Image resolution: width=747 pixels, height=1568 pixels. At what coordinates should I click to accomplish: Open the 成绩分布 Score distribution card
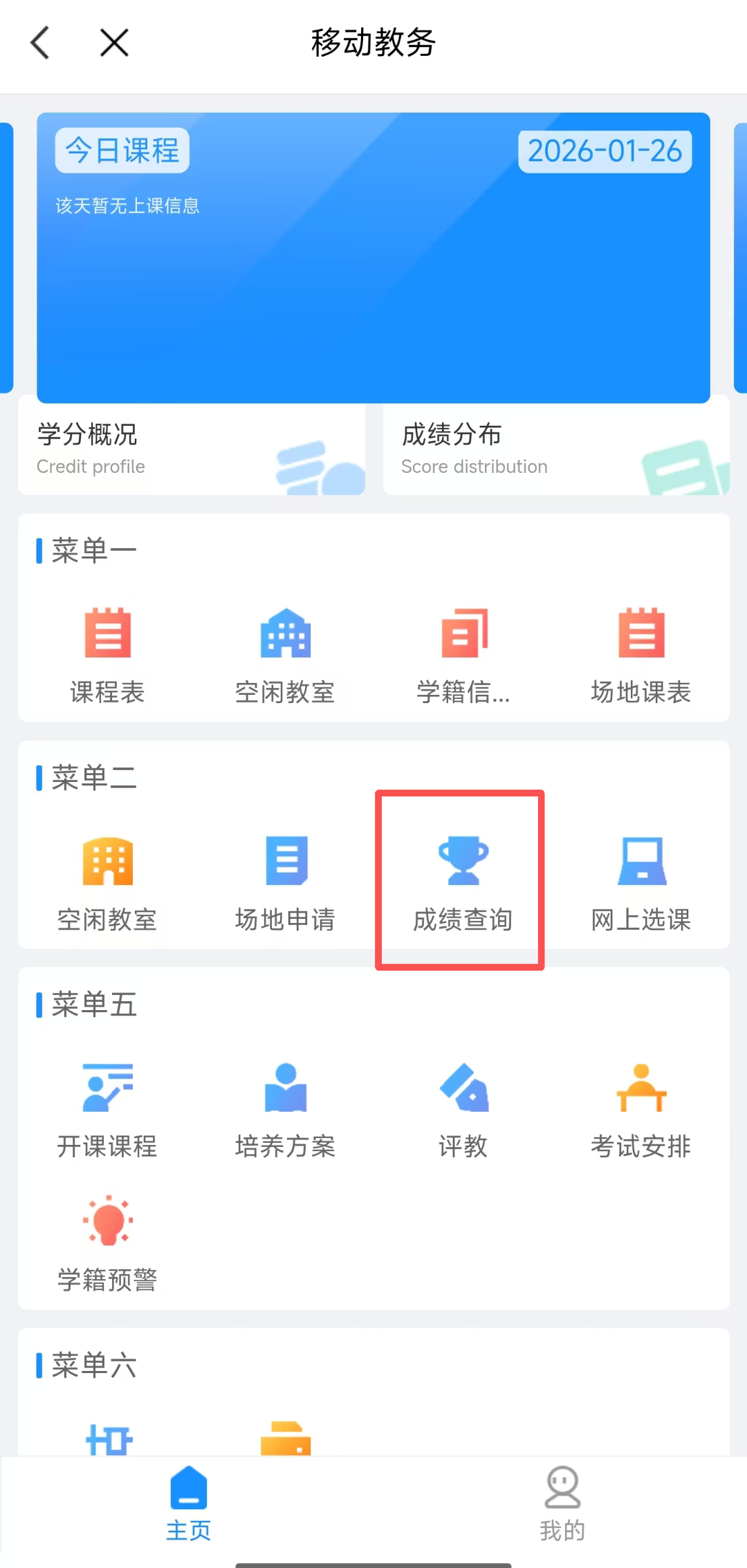tap(555, 448)
